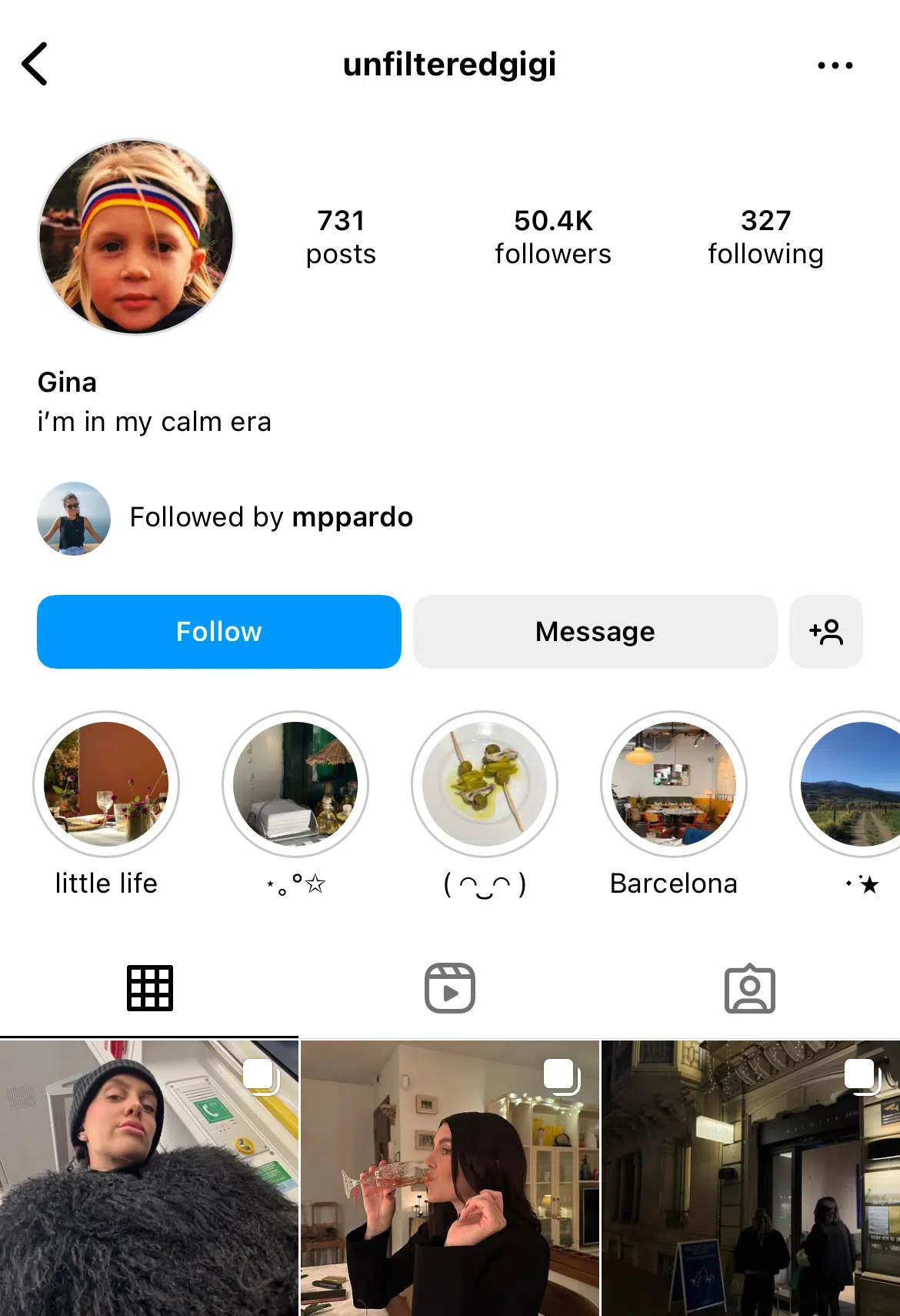900x1316 pixels.
Task: View Gina's profile picture
Action: tap(137, 237)
